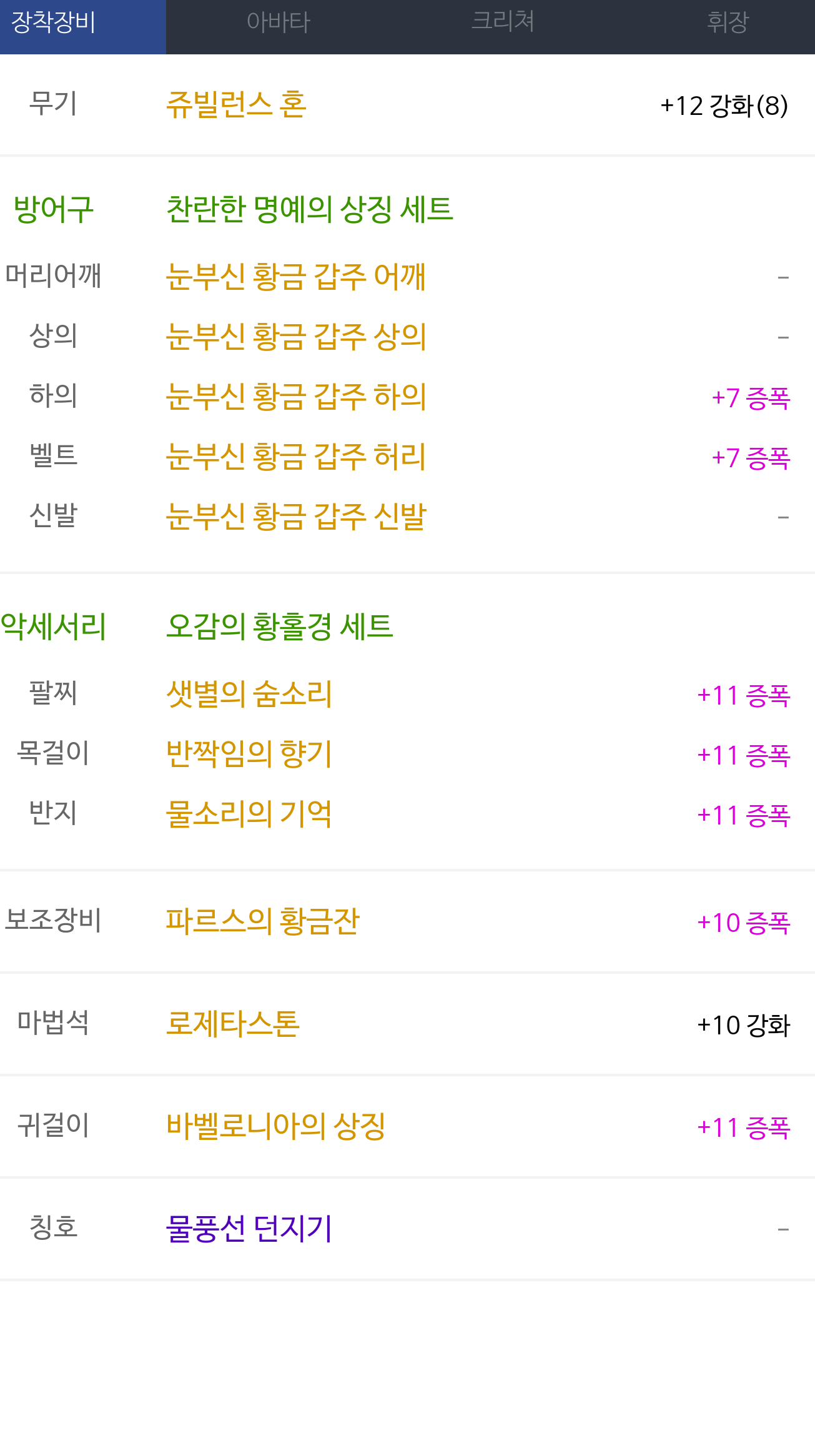The width and height of the screenshot is (815, 1456).
Task: View magic stone 로제타스톤
Action: point(407,1024)
